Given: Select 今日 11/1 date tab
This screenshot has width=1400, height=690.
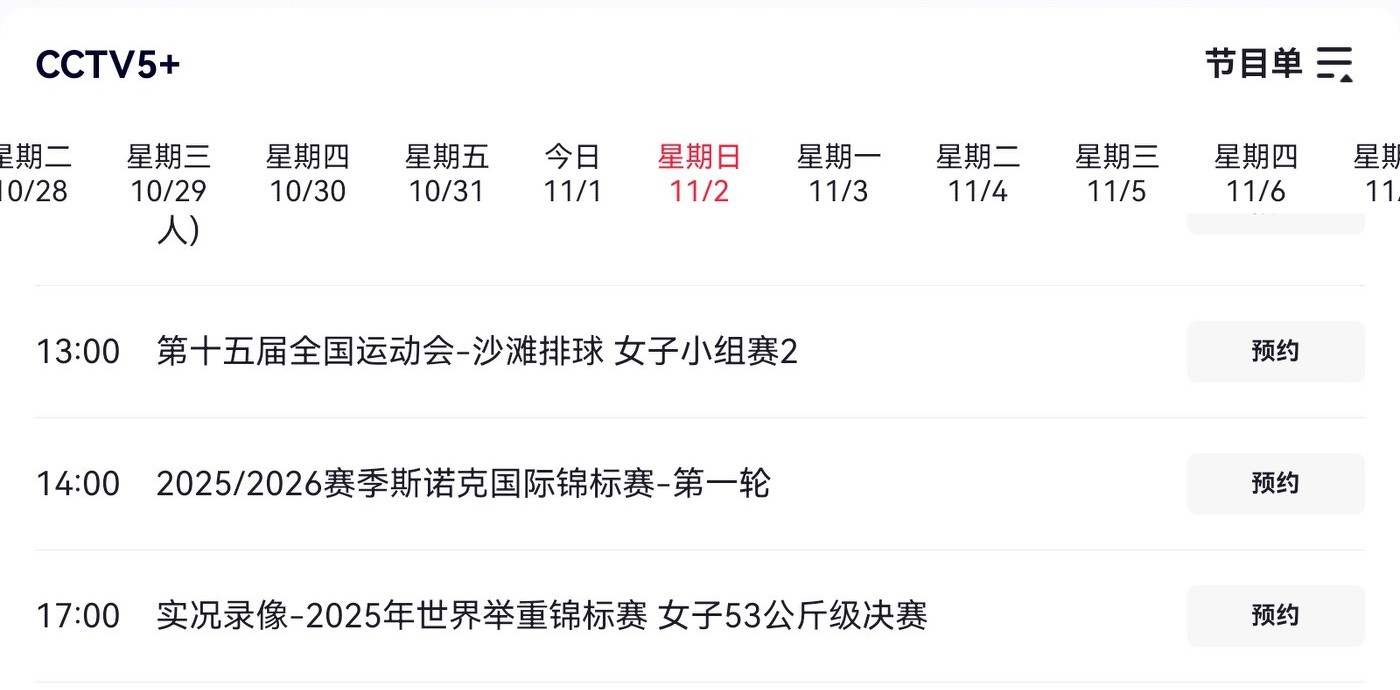Looking at the screenshot, I should (x=572, y=174).
